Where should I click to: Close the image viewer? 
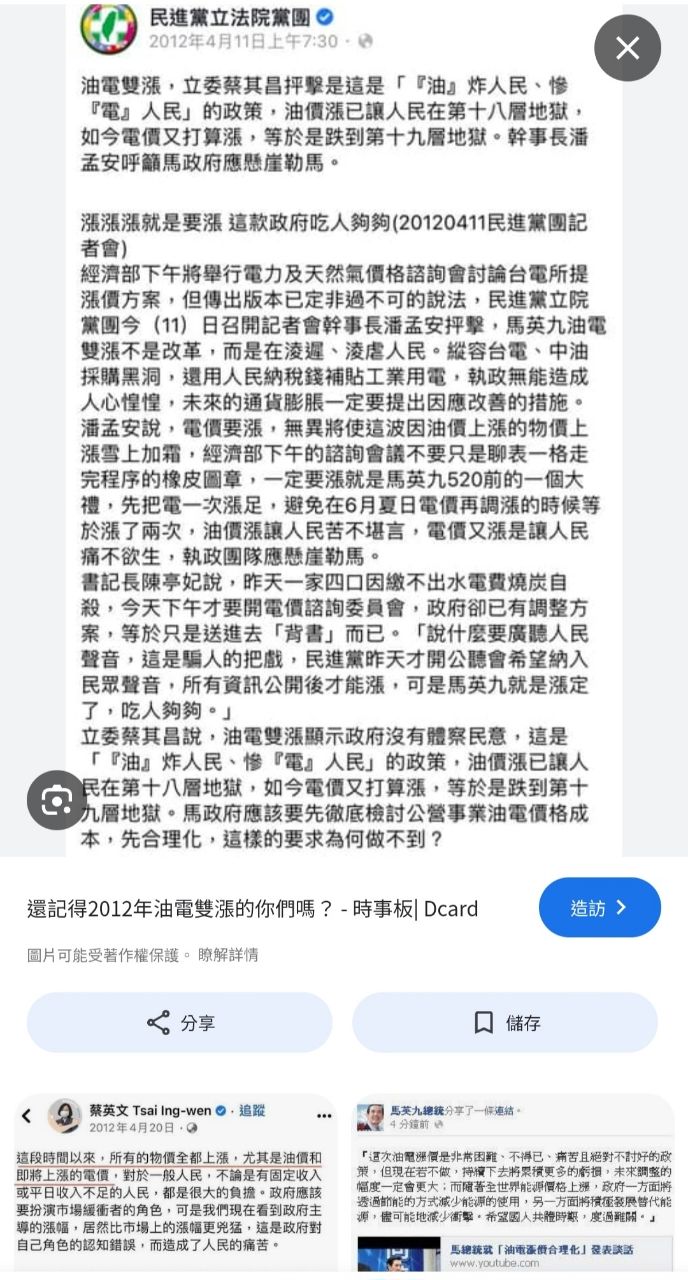coord(627,48)
